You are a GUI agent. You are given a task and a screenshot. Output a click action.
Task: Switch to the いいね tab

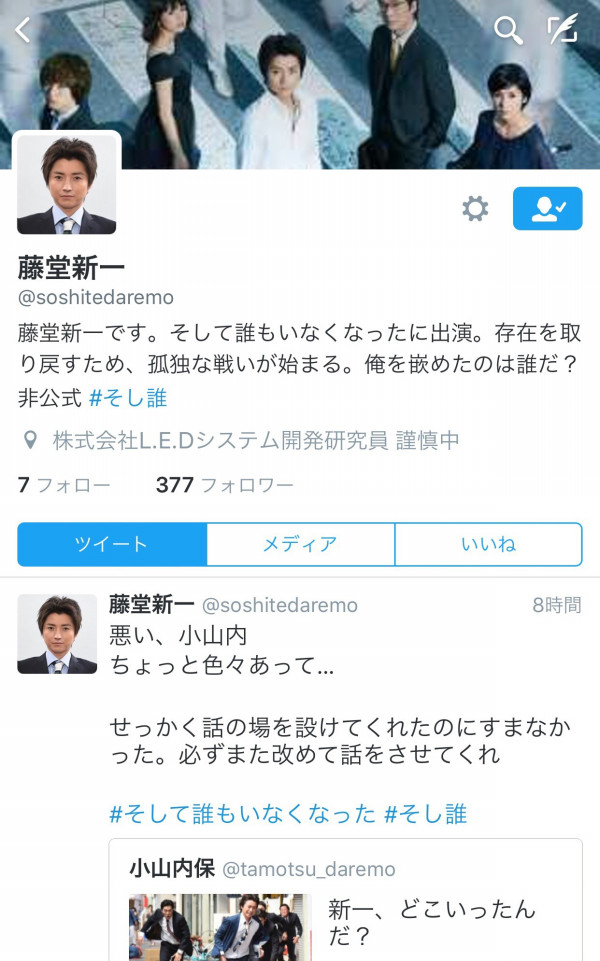point(488,544)
